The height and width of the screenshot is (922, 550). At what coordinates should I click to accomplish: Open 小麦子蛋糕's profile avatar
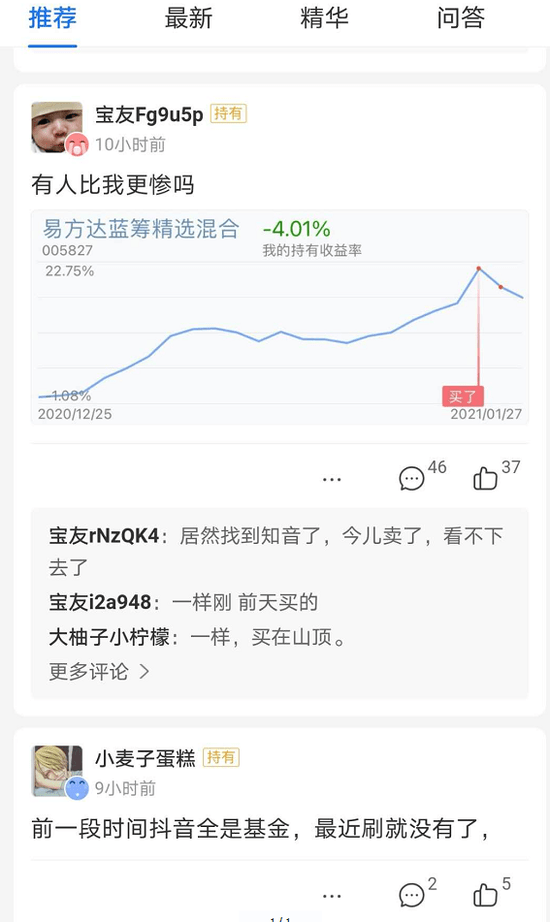click(x=57, y=771)
